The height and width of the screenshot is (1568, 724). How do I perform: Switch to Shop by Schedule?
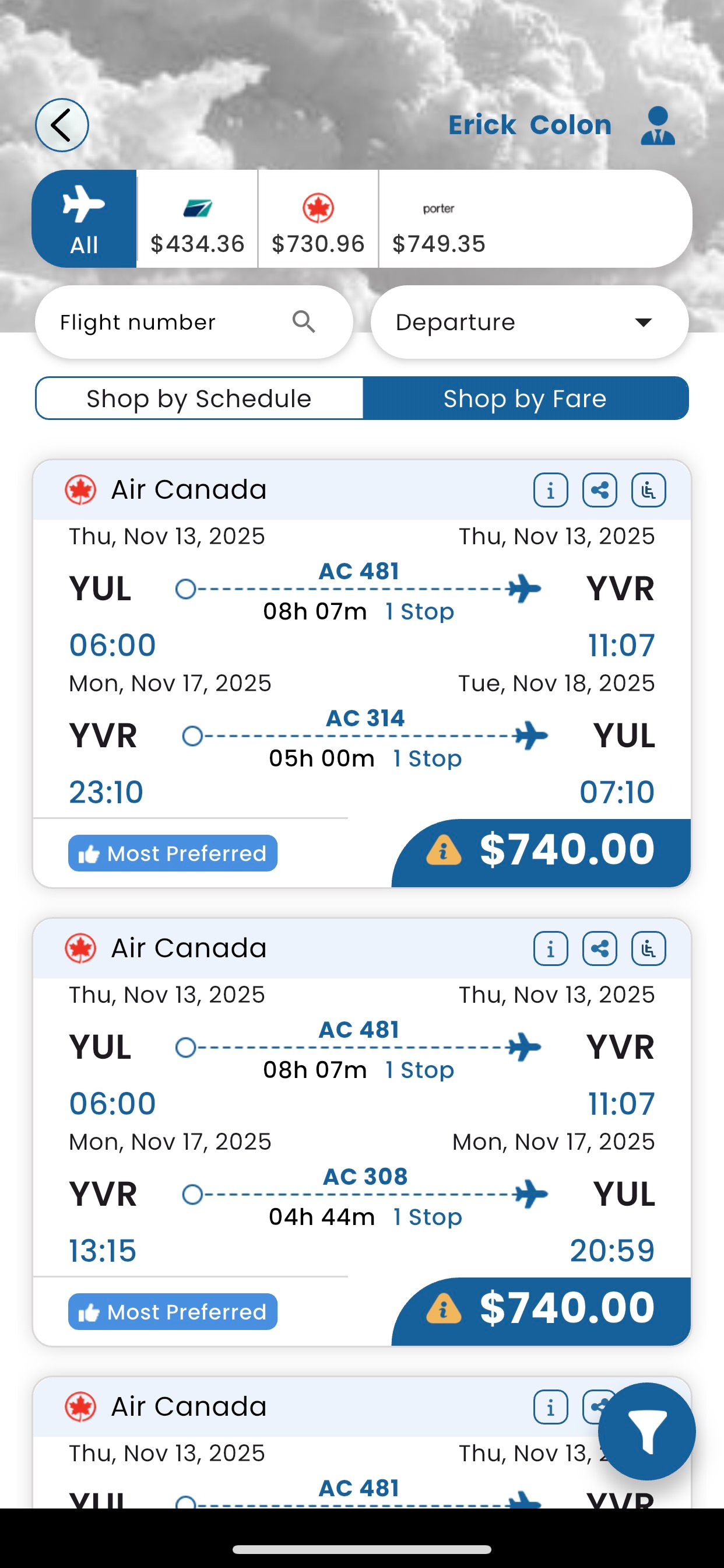[199, 398]
